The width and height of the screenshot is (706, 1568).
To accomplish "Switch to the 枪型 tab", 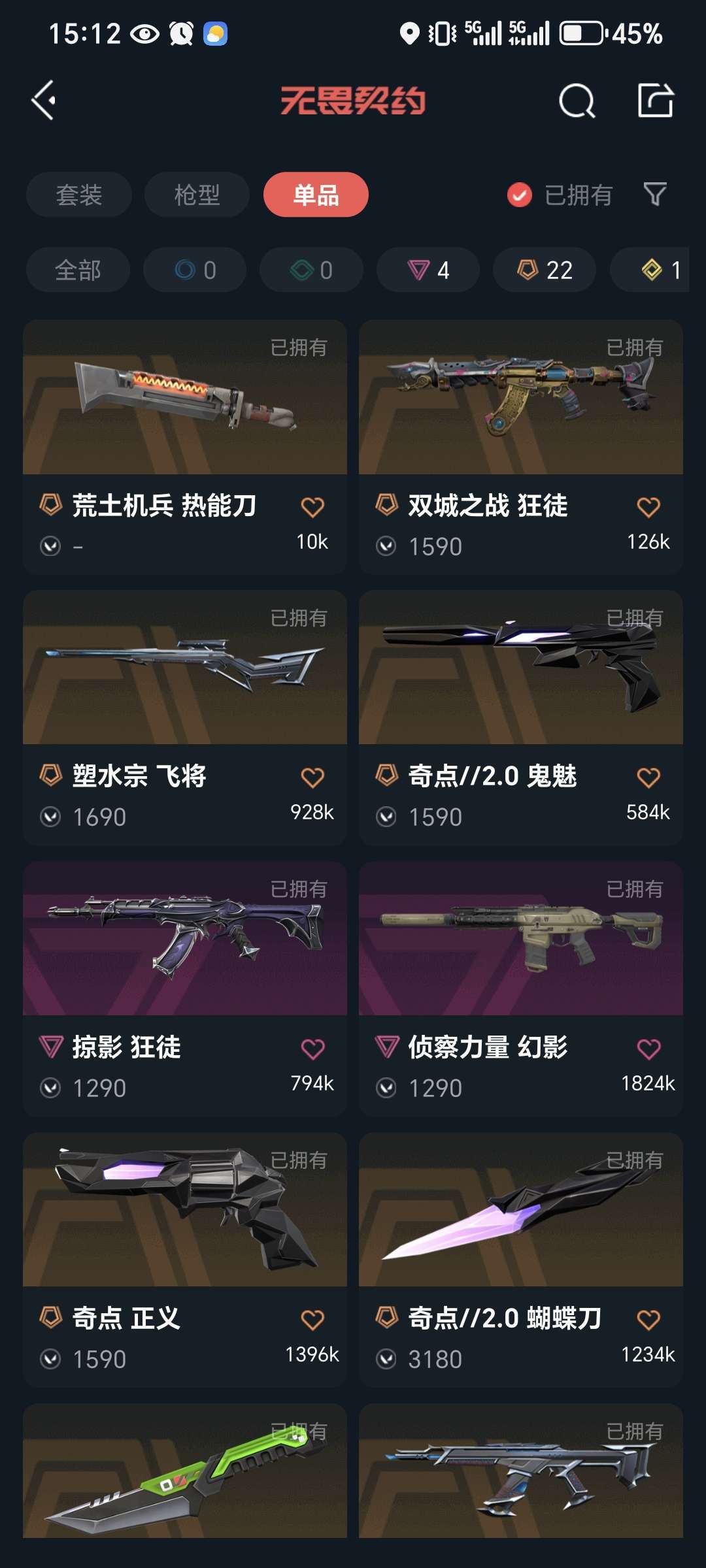I will [x=197, y=195].
